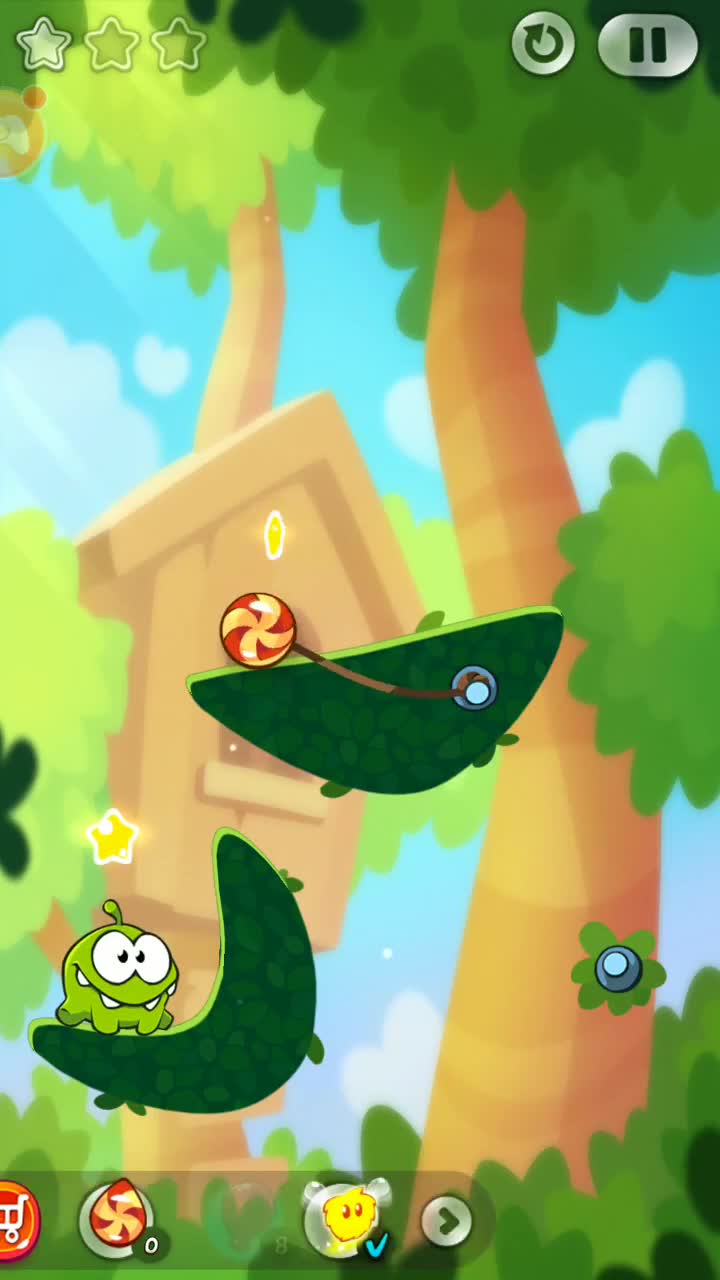Activate the yellow firefly hint helper
This screenshot has height=1280, width=720.
[344, 1218]
